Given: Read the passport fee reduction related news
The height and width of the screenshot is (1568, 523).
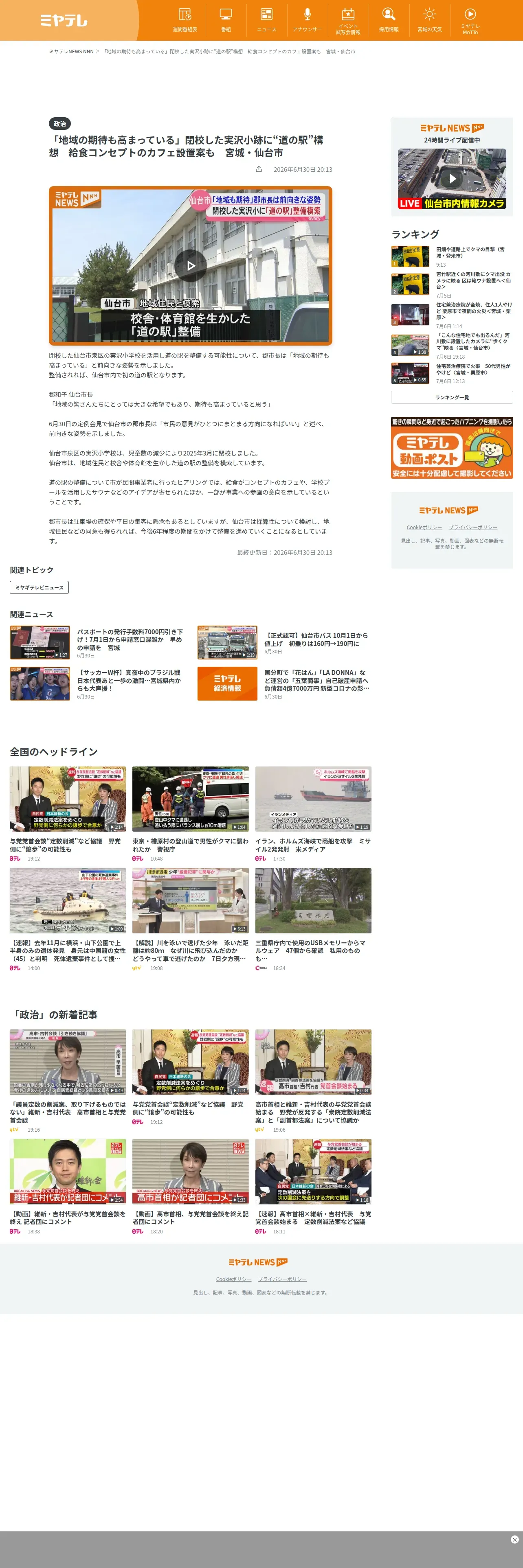Looking at the screenshot, I should [x=99, y=643].
